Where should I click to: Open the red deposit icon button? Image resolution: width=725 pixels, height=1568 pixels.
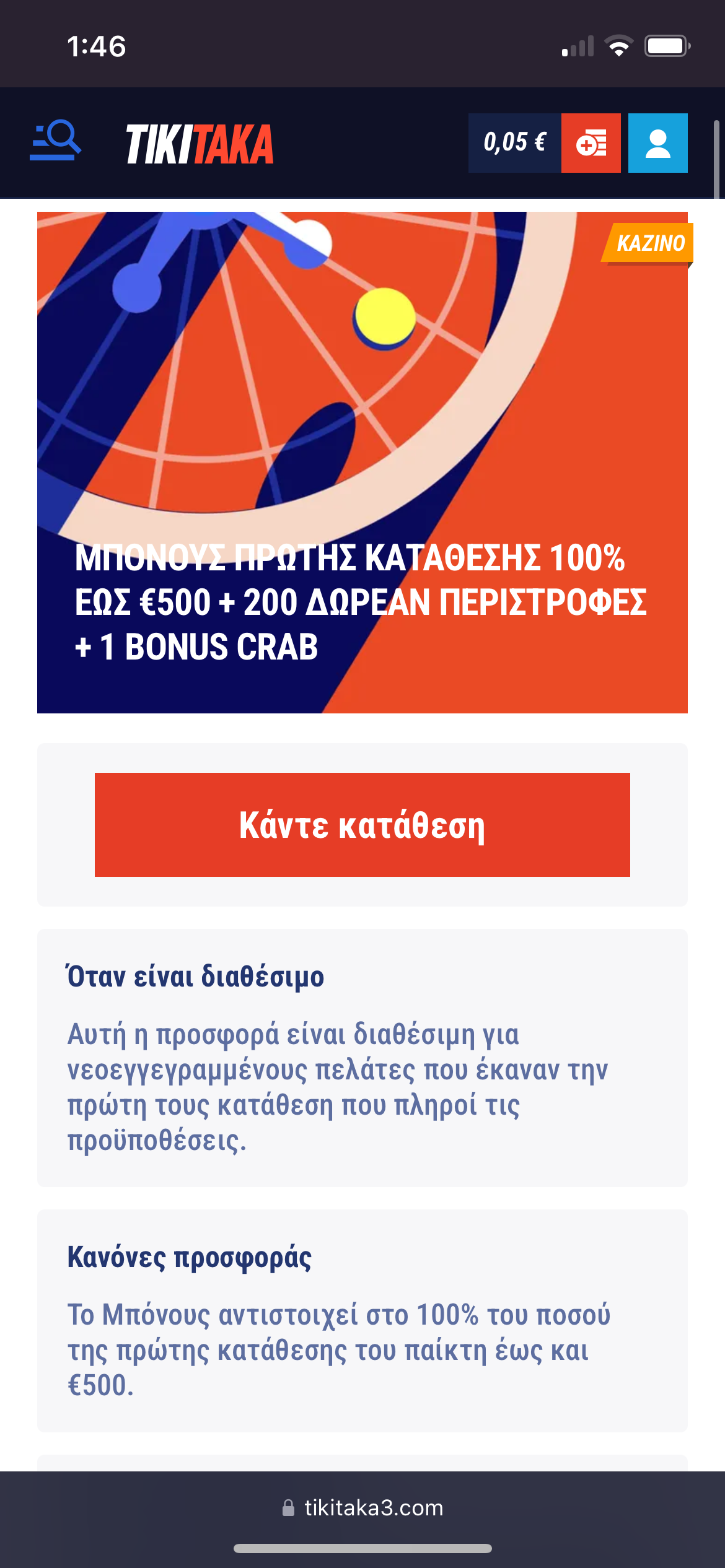(591, 143)
